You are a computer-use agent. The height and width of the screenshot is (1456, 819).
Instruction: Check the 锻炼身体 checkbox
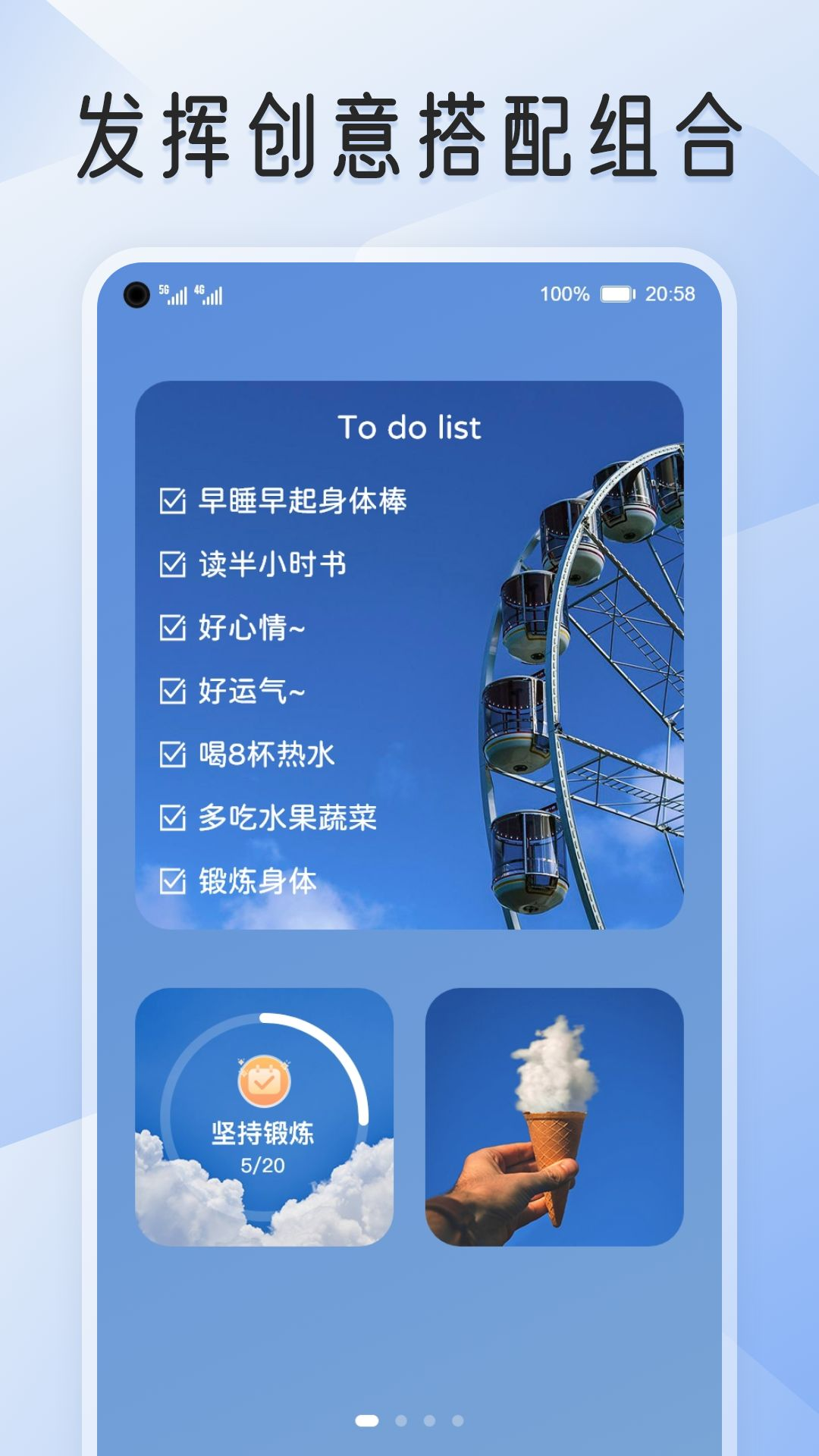point(174,881)
